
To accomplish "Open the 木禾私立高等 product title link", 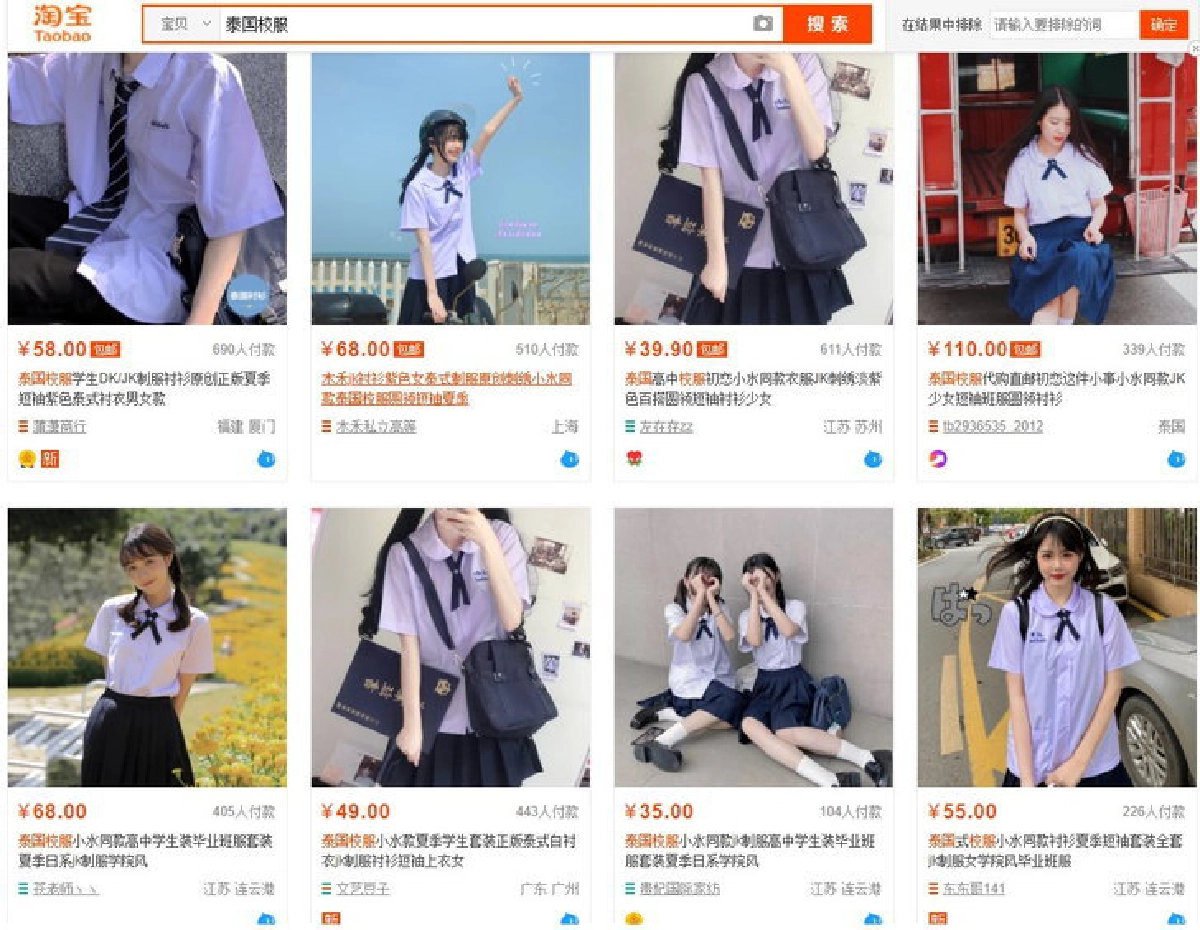I will pyautogui.click(x=446, y=389).
